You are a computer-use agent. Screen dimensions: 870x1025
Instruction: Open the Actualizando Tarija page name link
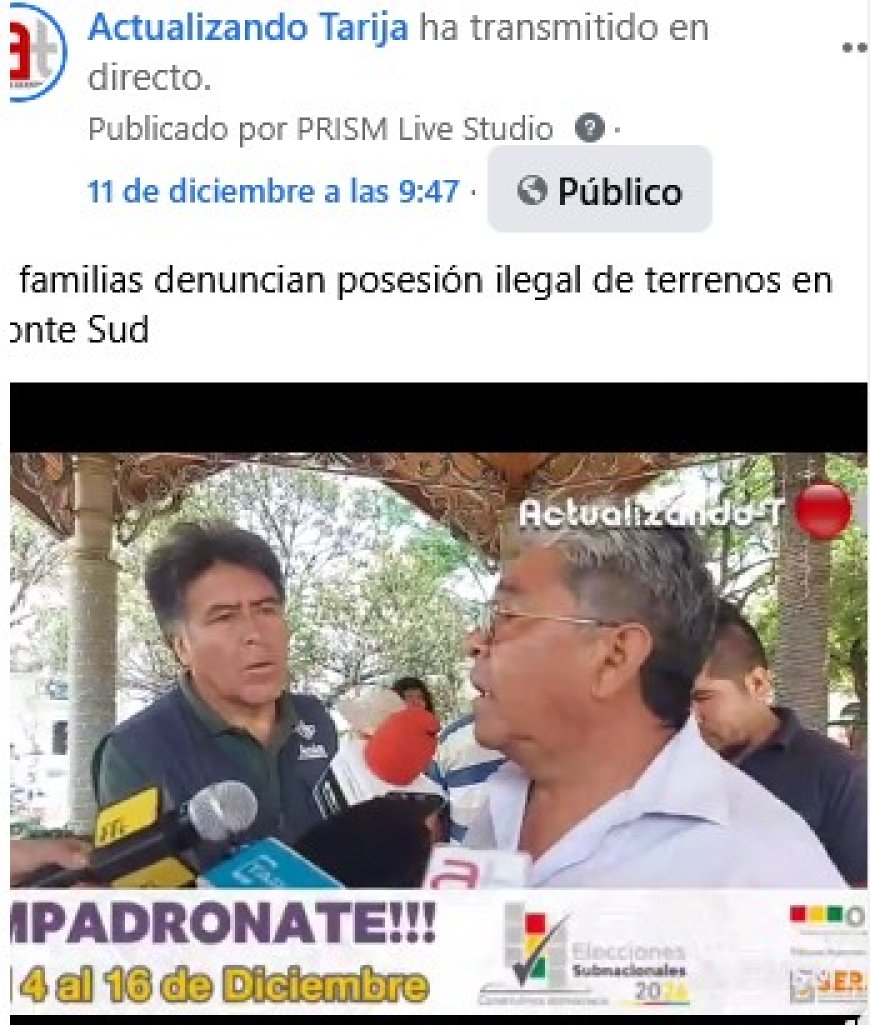pyautogui.click(x=248, y=28)
